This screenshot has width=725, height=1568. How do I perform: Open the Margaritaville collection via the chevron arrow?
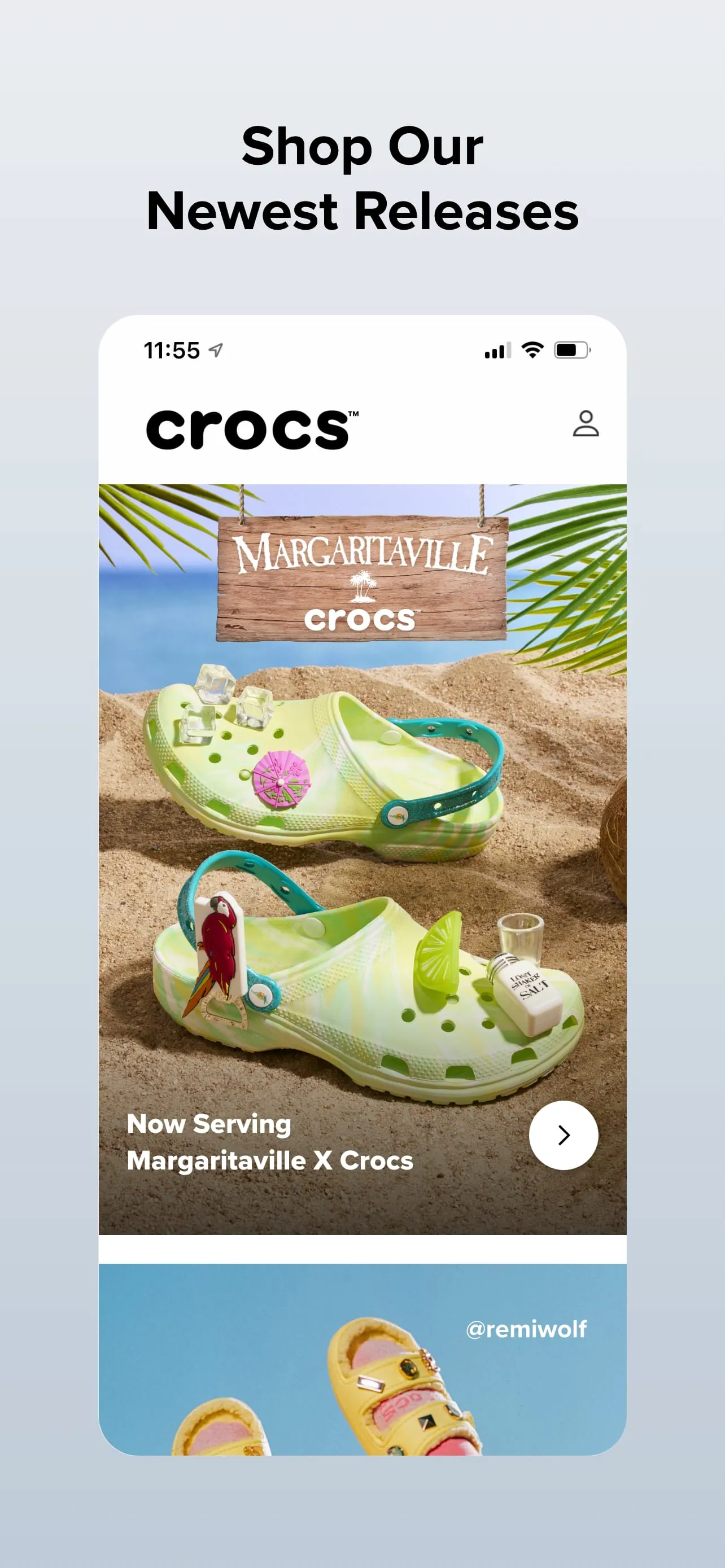click(x=562, y=1135)
